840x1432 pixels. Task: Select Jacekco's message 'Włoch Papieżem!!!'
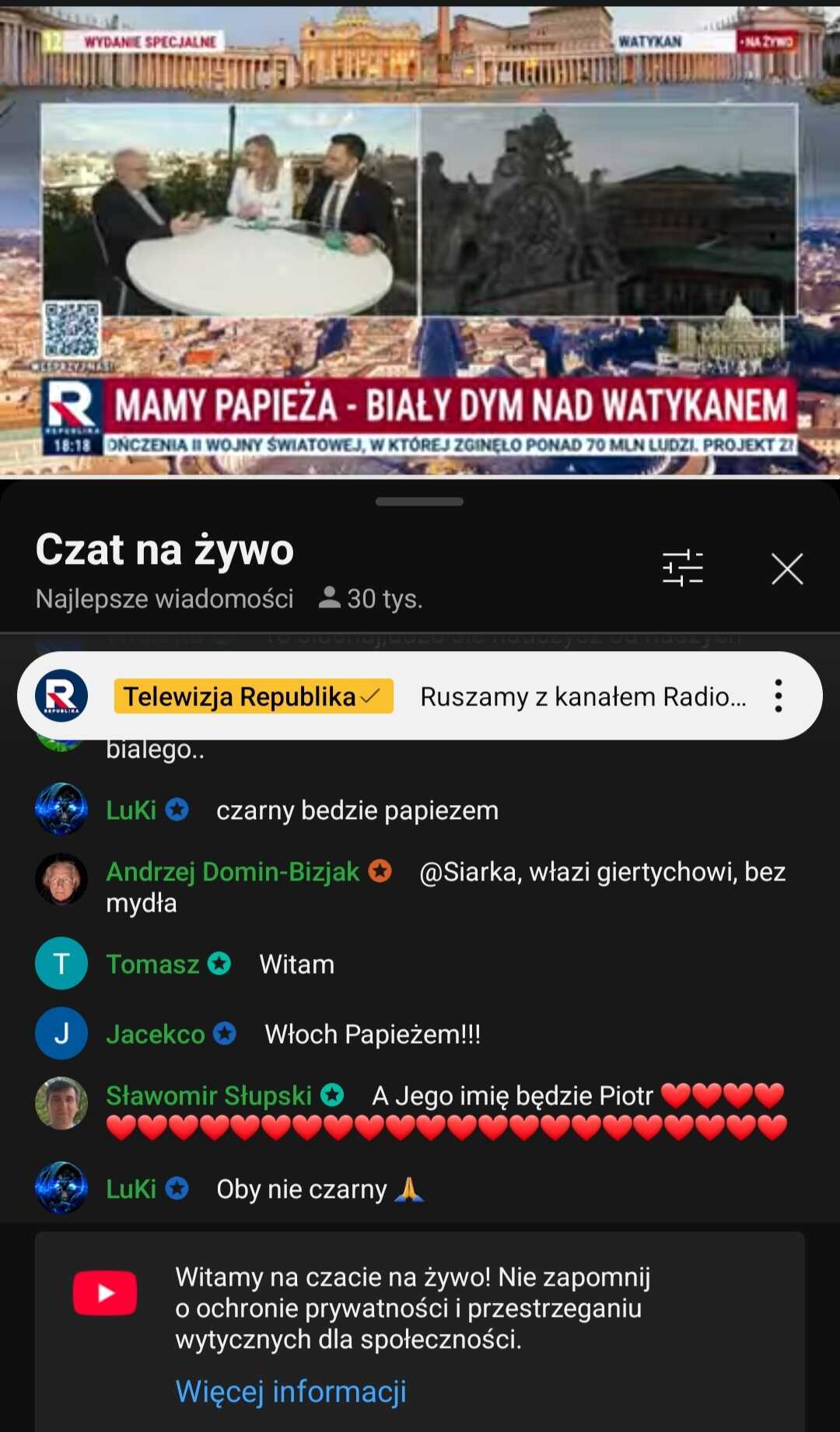[x=419, y=1034]
